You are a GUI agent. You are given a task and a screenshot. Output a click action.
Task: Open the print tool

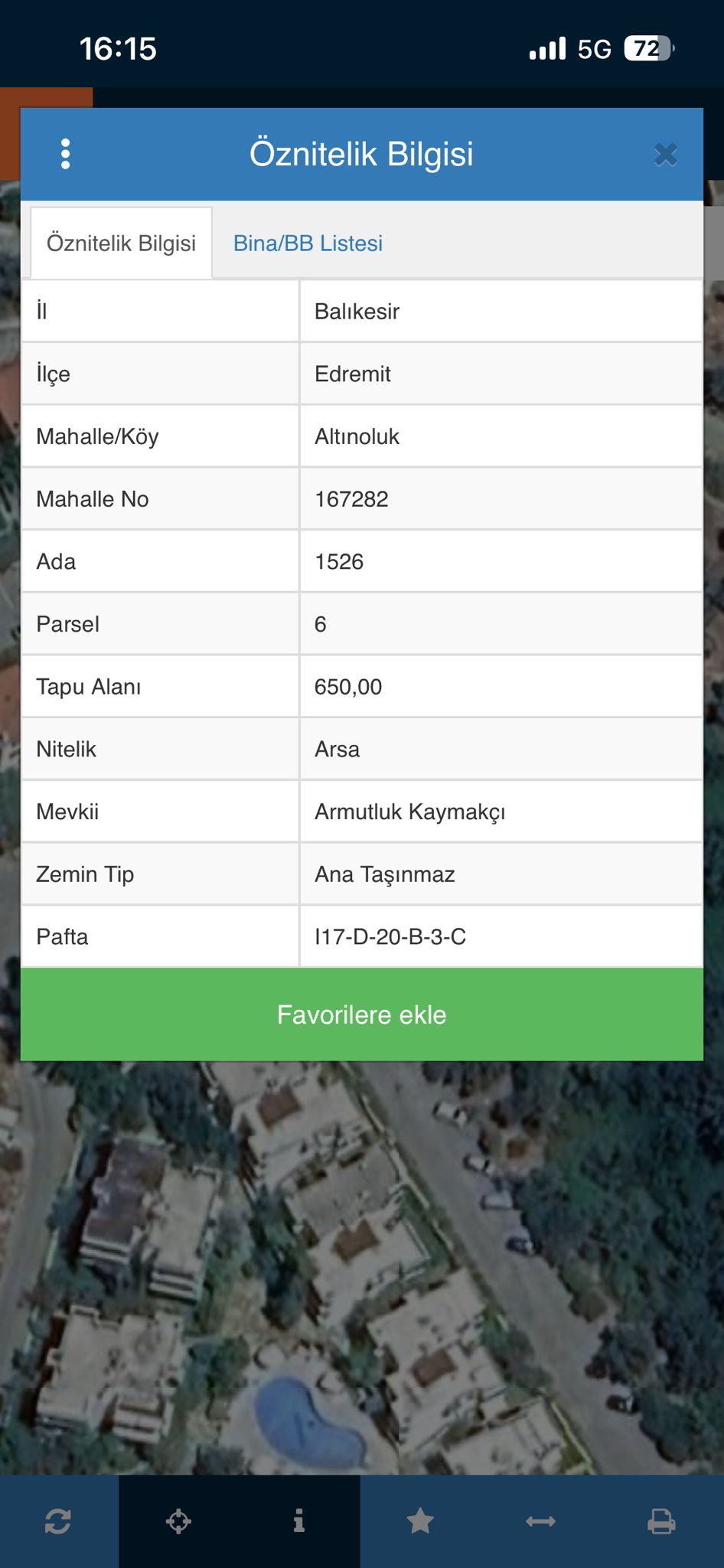tap(661, 1521)
